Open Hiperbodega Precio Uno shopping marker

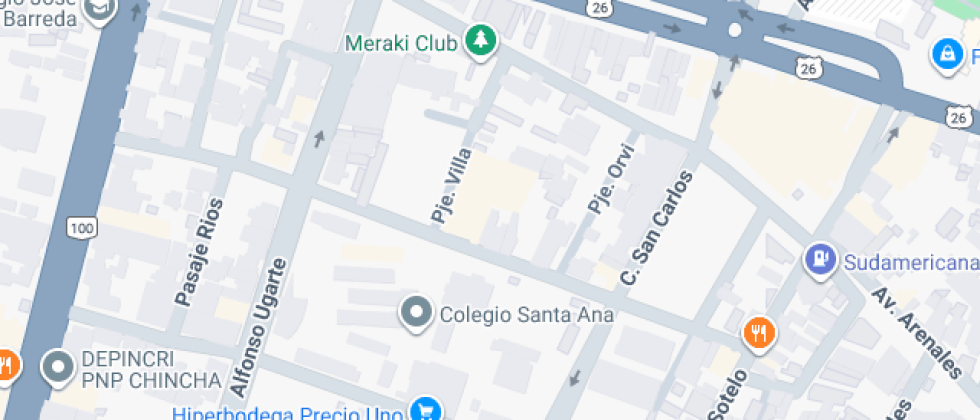tap(427, 410)
